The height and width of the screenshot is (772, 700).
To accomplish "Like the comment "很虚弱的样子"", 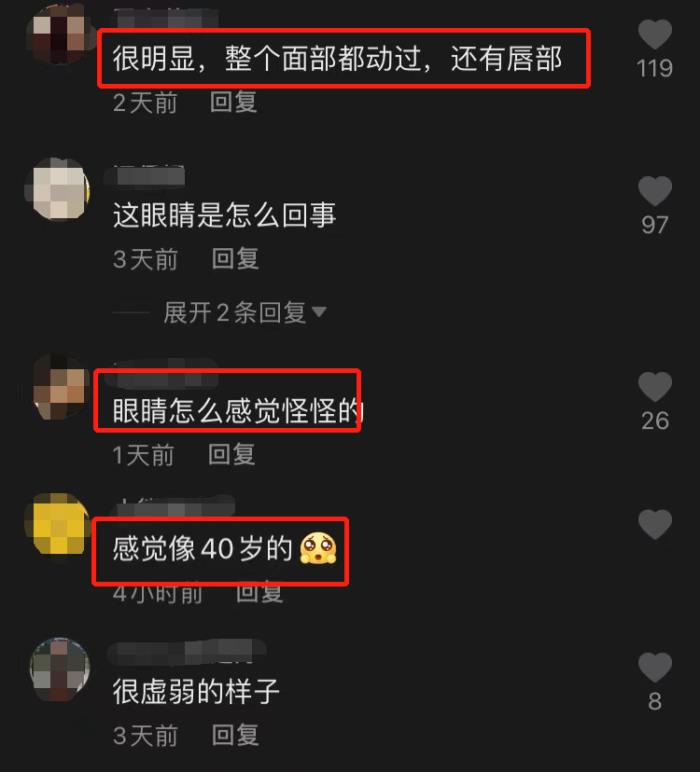I will click(655, 667).
